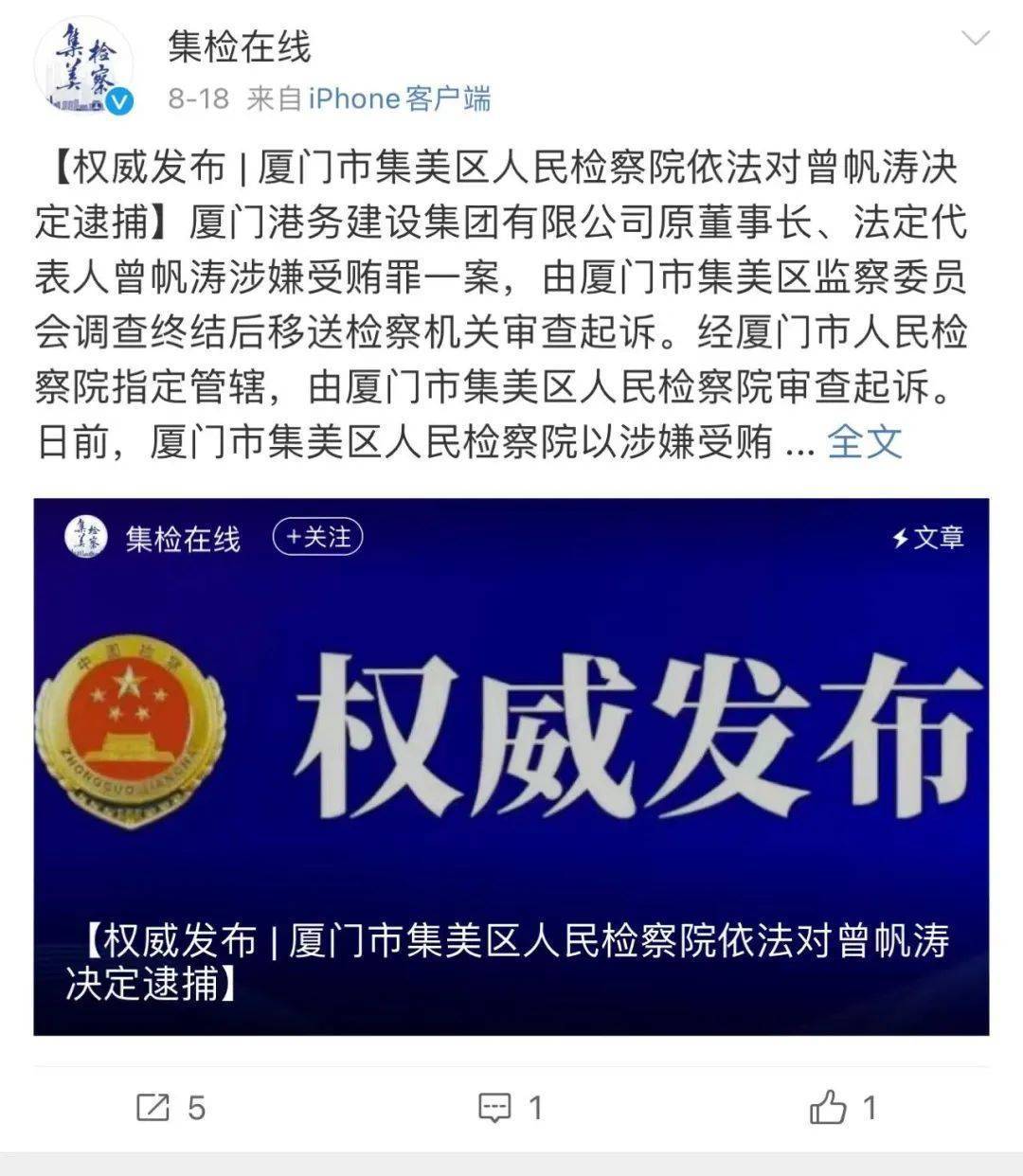Follow via +关注 button on article card
The height and width of the screenshot is (1176, 1023).
(x=318, y=537)
